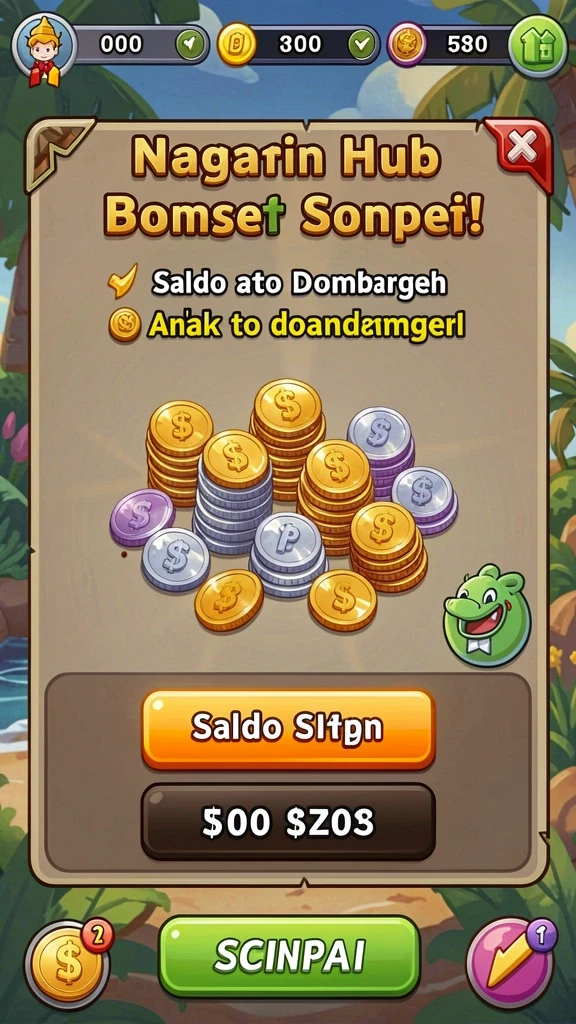
Task: Tap the orange Saldo Sltpn button
Action: coord(288,729)
